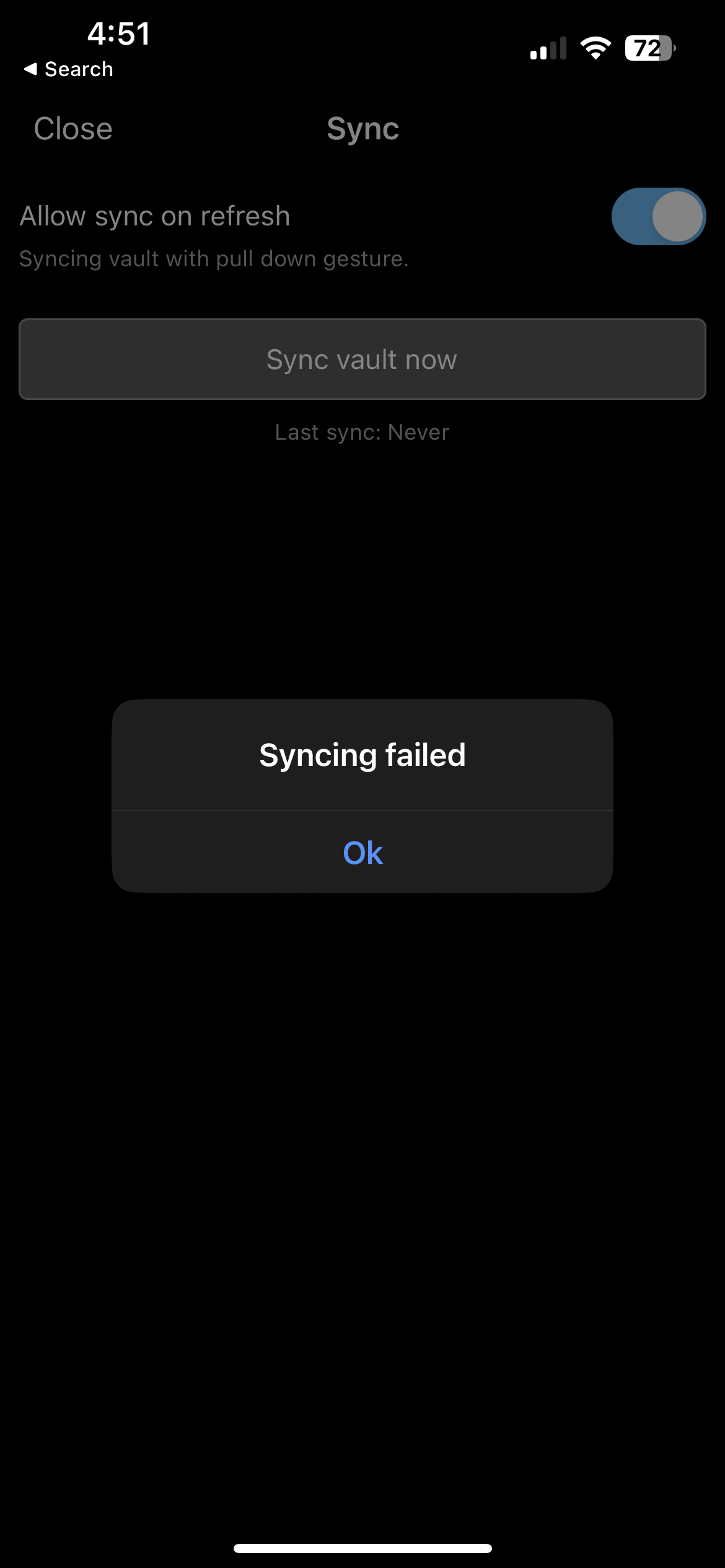Tap the Sync screen title
Screen dimensions: 725x1568
(362, 129)
